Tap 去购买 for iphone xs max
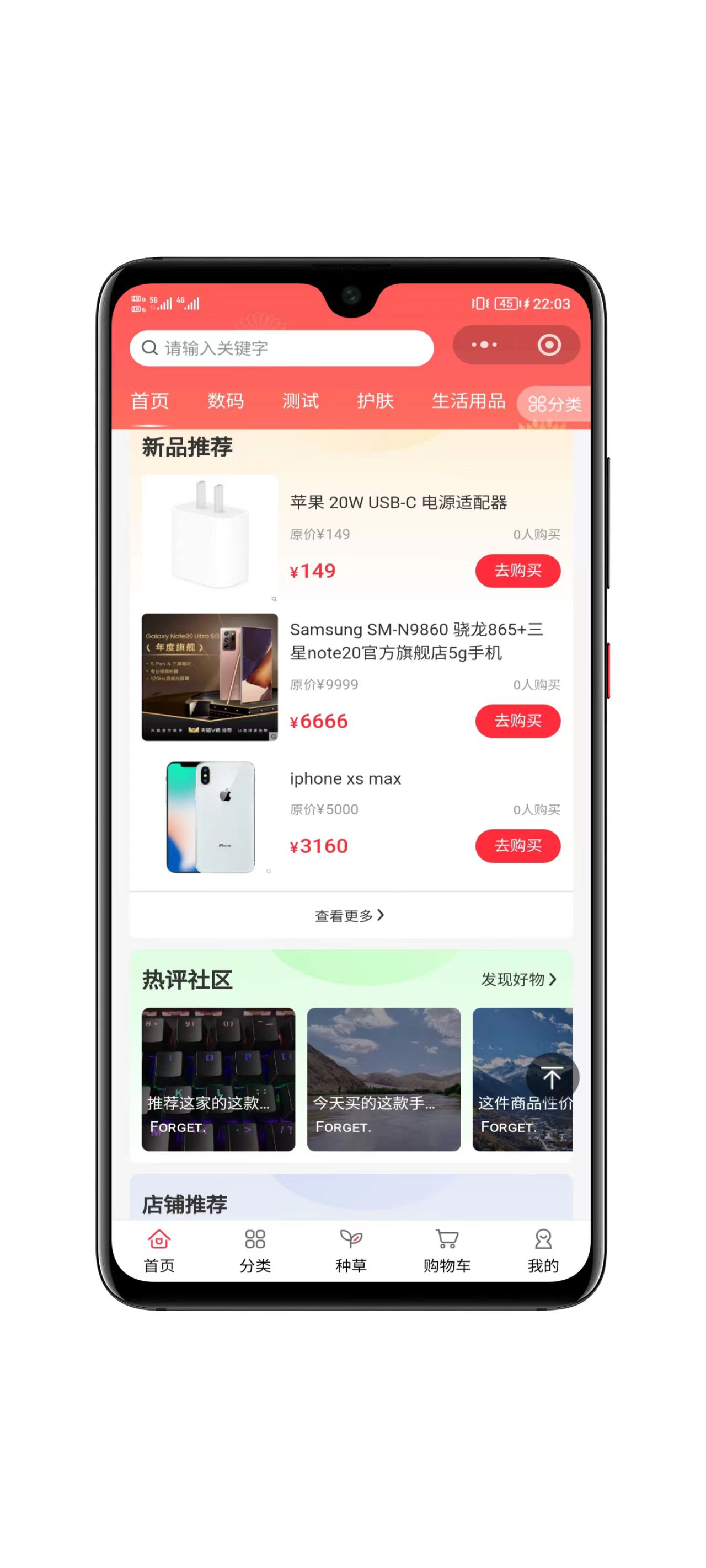This screenshot has width=706, height=1568. (517, 846)
